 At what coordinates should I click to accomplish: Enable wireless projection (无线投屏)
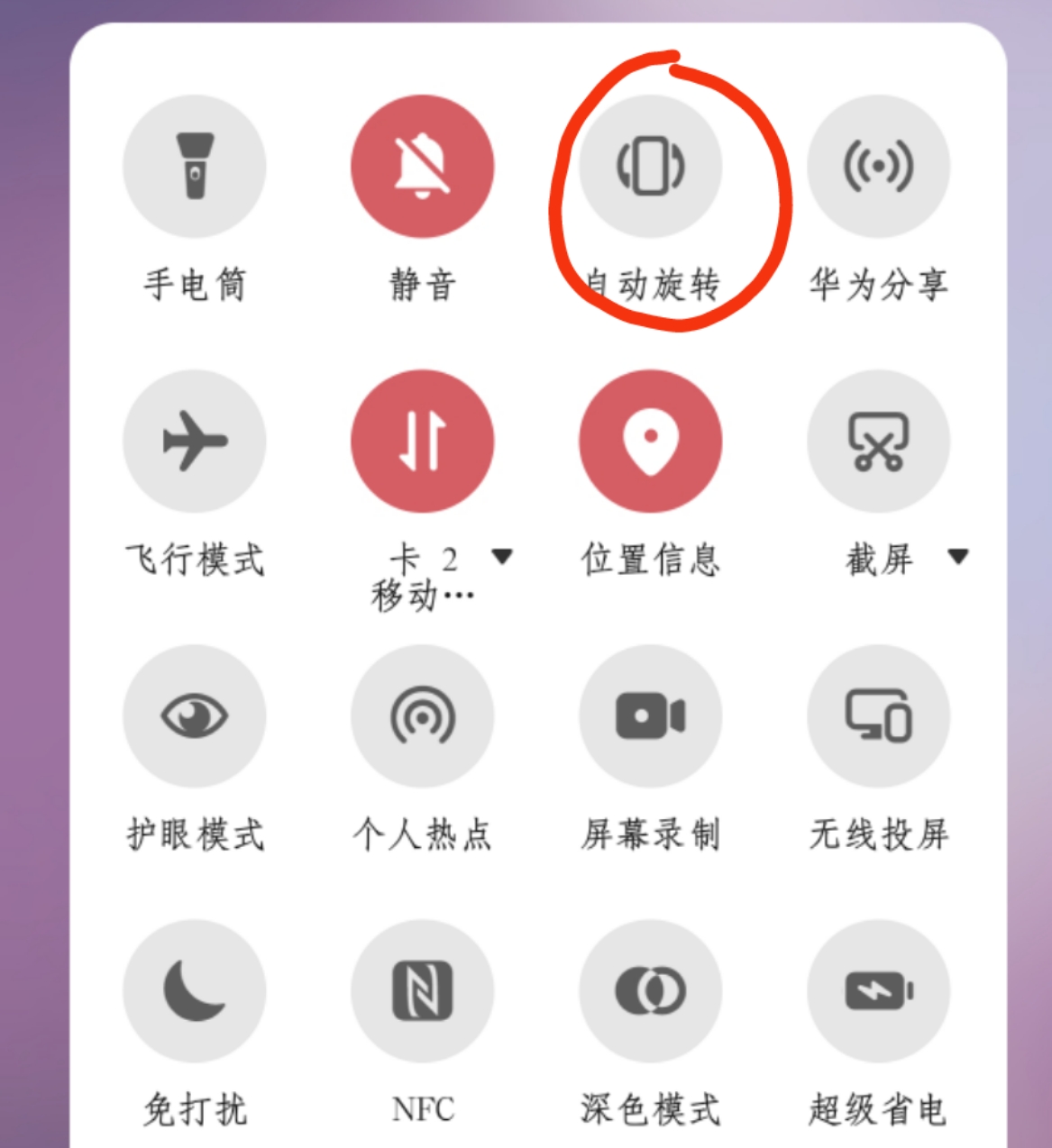tap(879, 715)
